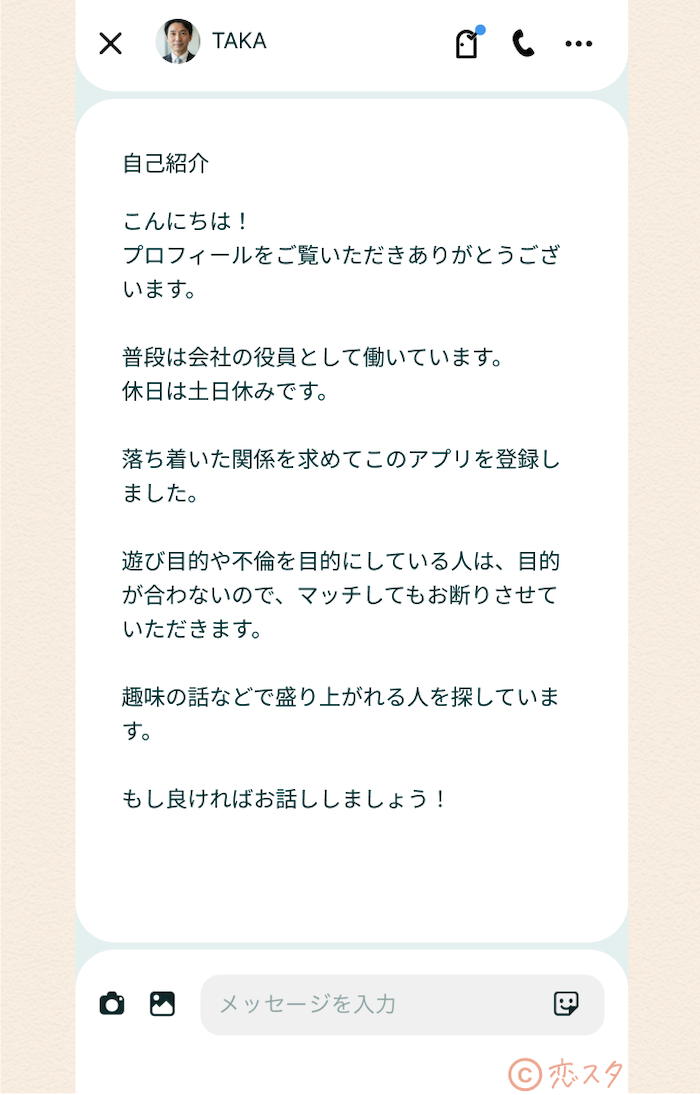The image size is (700, 1095).
Task: Open the sticker picker
Action: (x=566, y=1004)
